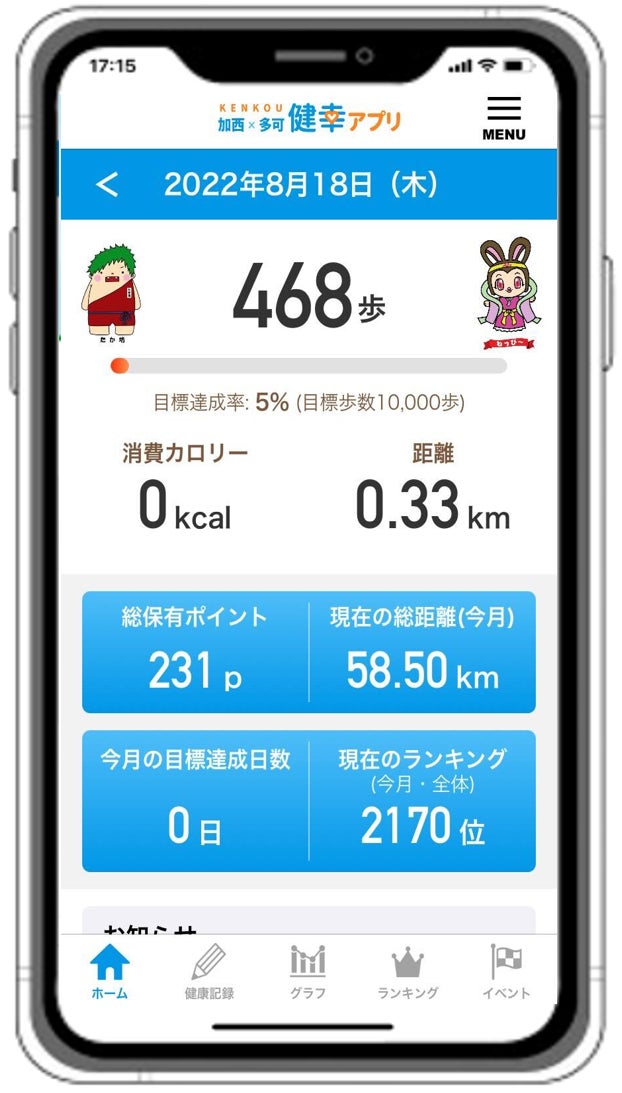Image resolution: width=622 pixels, height=1093 pixels.
Task: Go to the previous day with the arrow
Action: 107,185
